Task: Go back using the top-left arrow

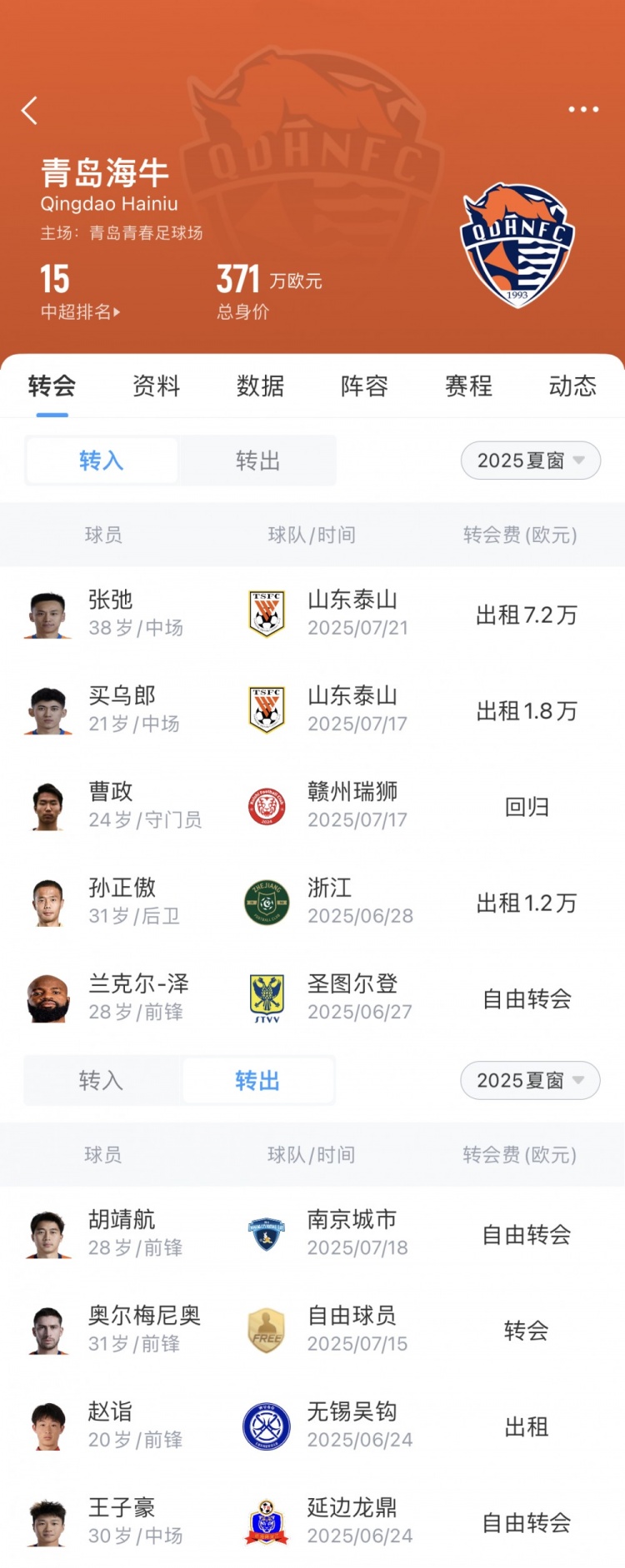Action: 30,110
